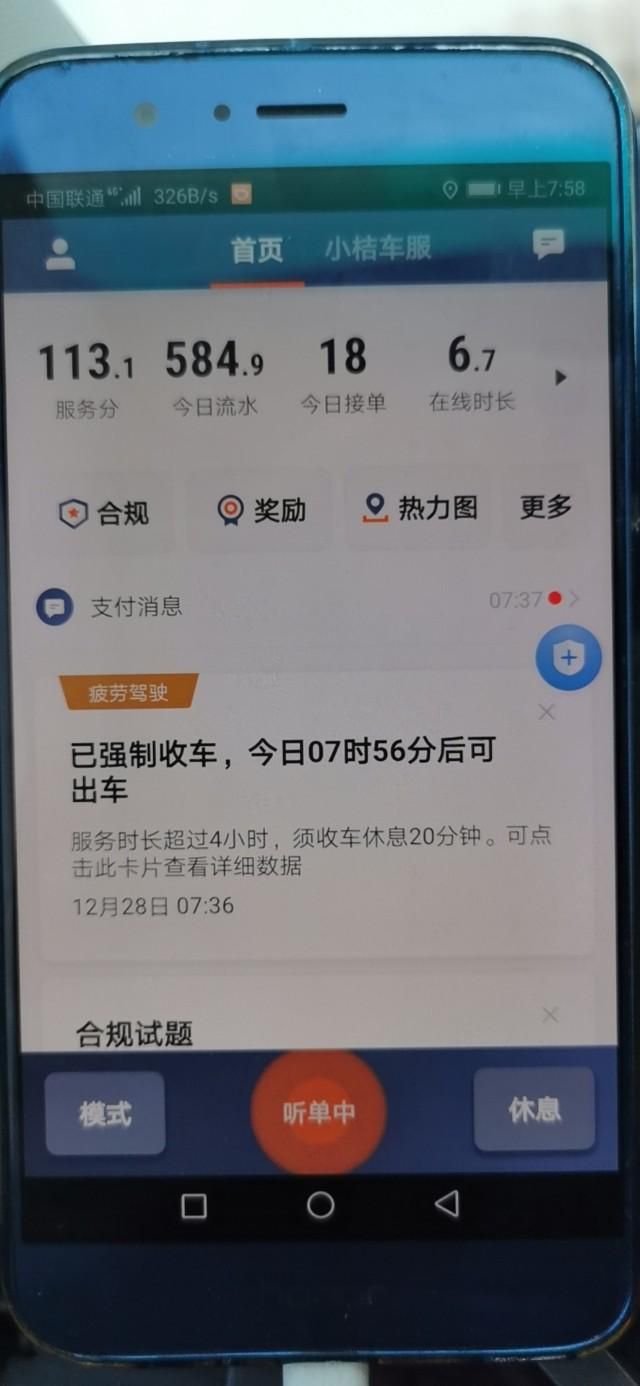Select the 首页 tab
The image size is (640, 1386).
(257, 250)
